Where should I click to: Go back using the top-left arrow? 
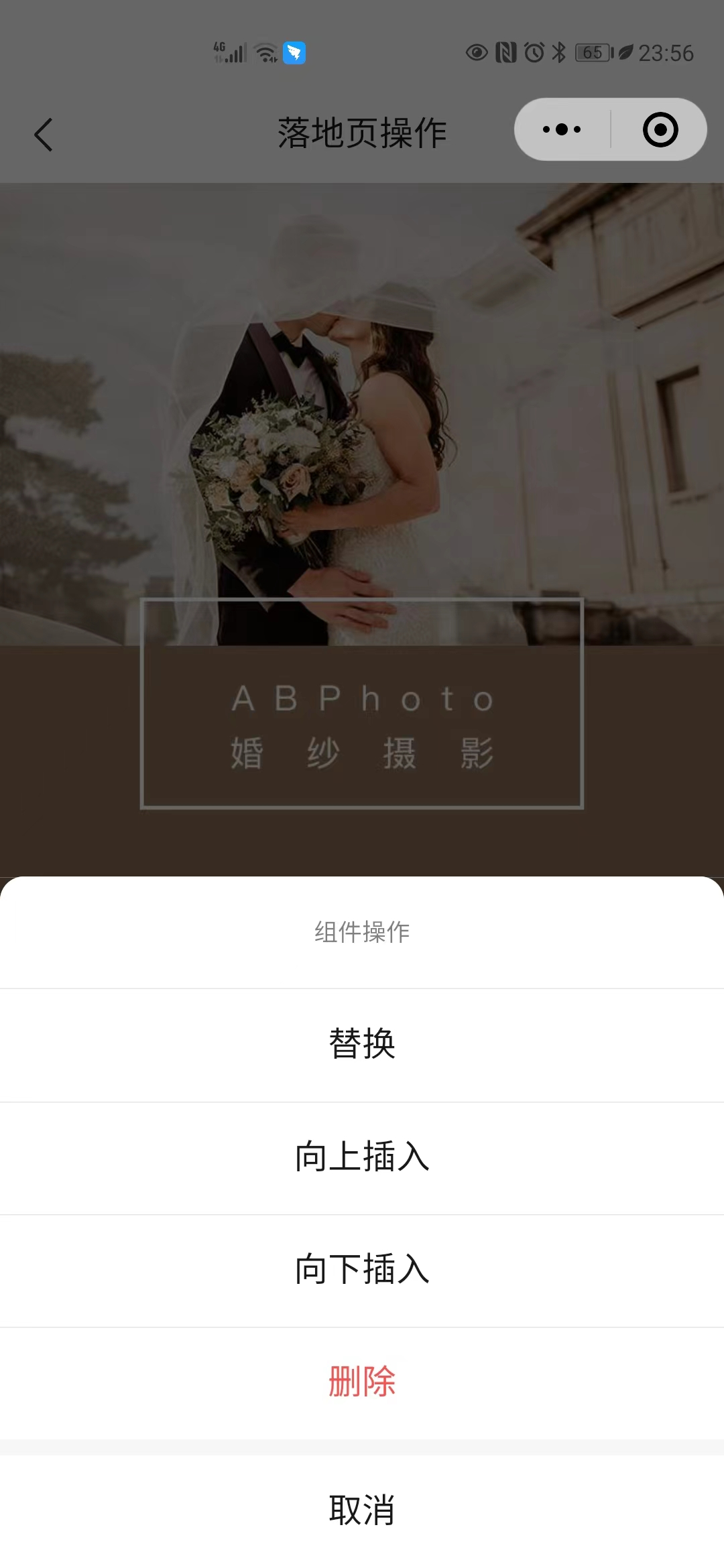click(44, 135)
